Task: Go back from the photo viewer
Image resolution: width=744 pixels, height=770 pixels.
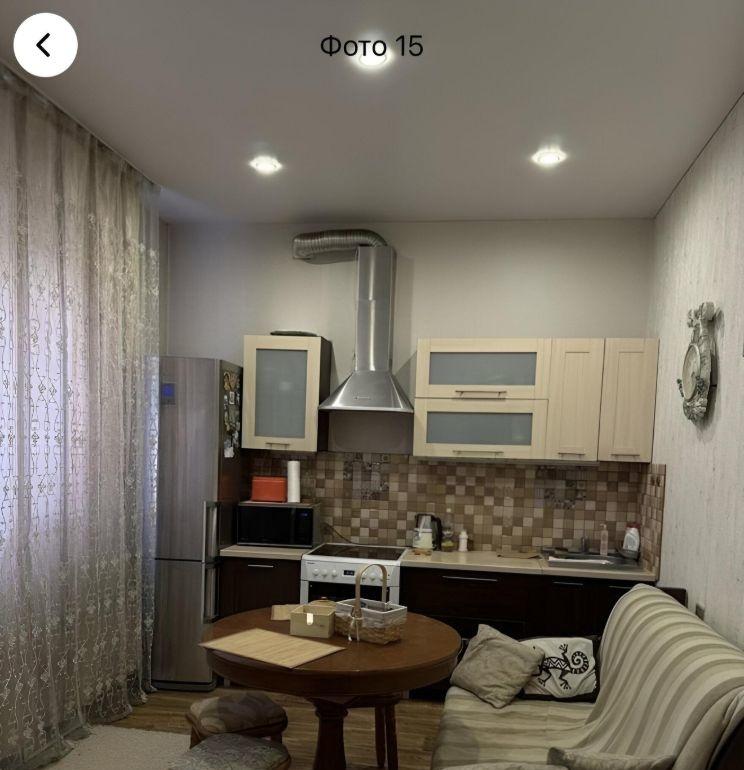Action: (x=45, y=45)
